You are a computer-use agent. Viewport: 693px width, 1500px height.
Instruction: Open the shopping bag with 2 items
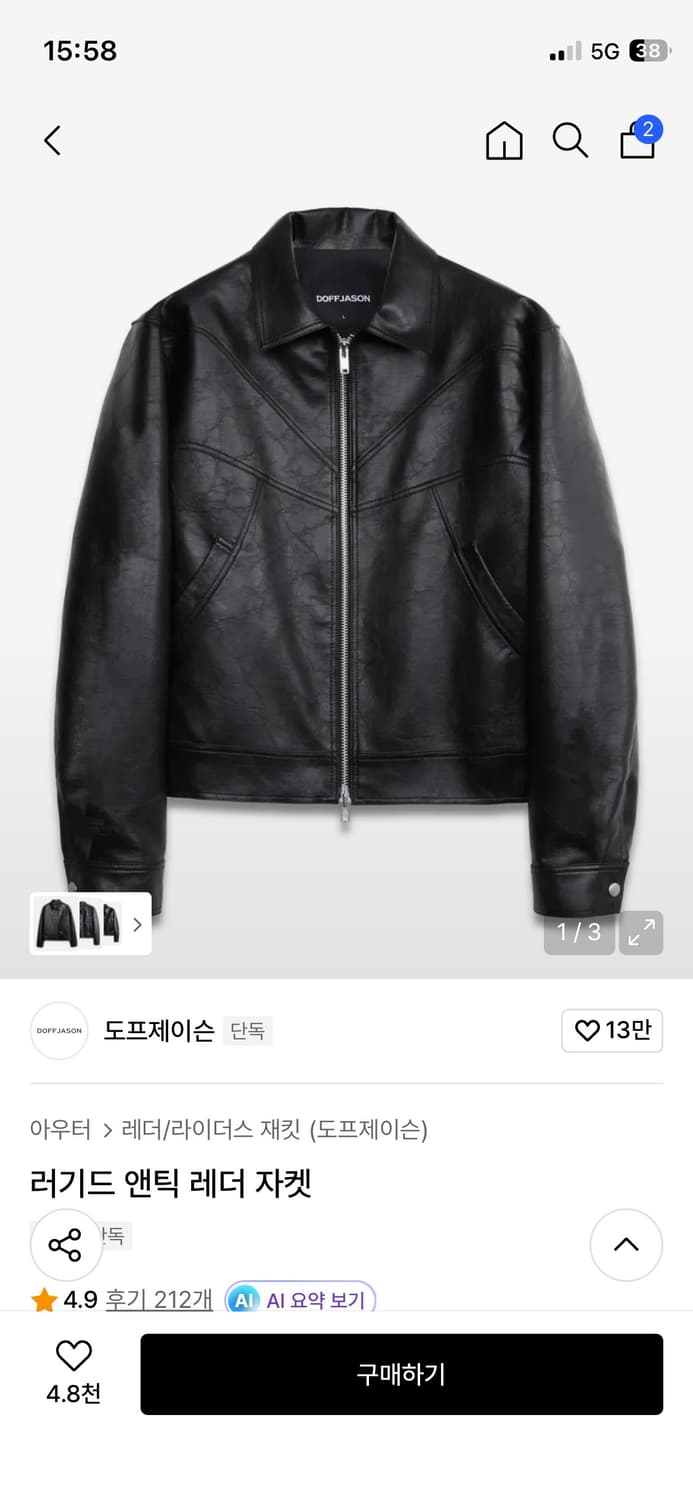click(x=638, y=140)
